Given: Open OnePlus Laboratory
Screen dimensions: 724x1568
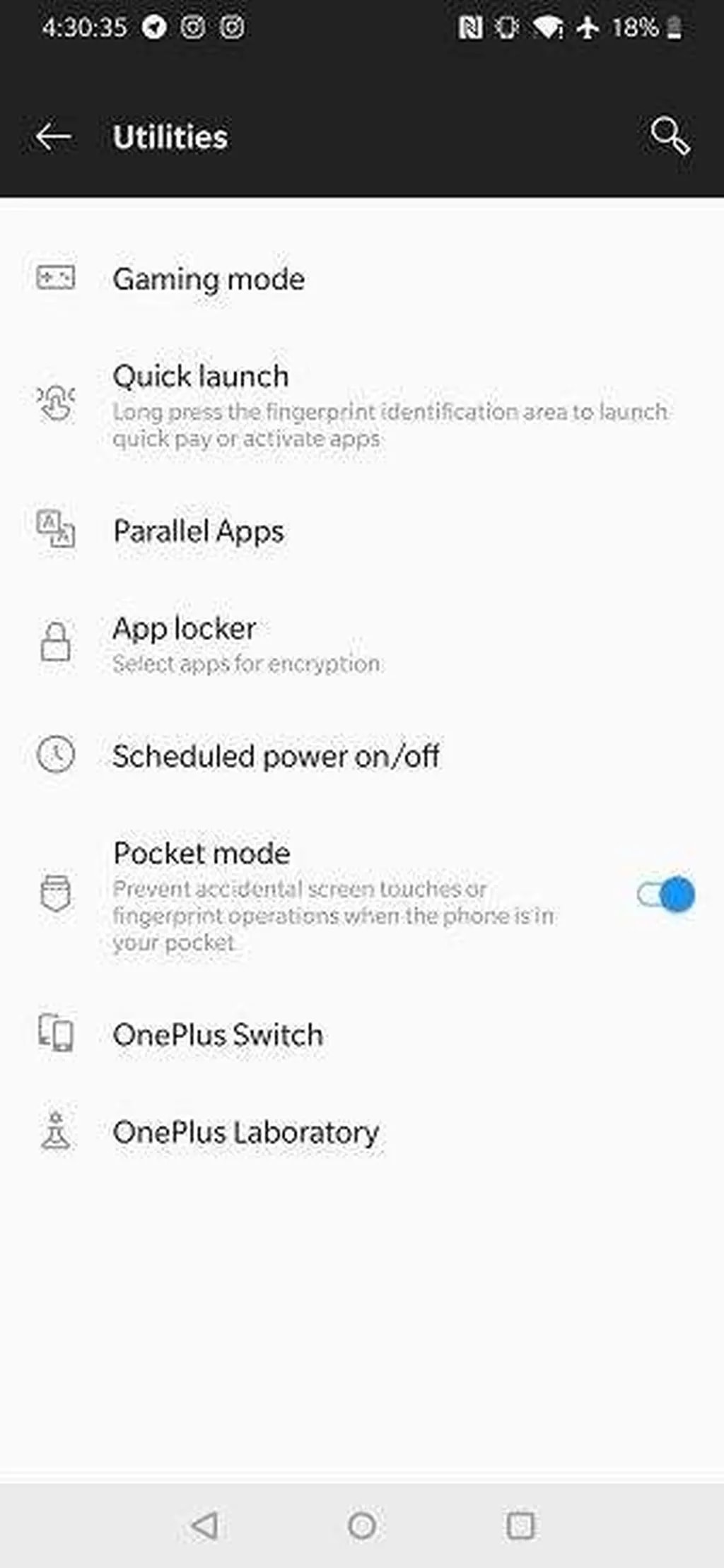Looking at the screenshot, I should click(246, 1132).
